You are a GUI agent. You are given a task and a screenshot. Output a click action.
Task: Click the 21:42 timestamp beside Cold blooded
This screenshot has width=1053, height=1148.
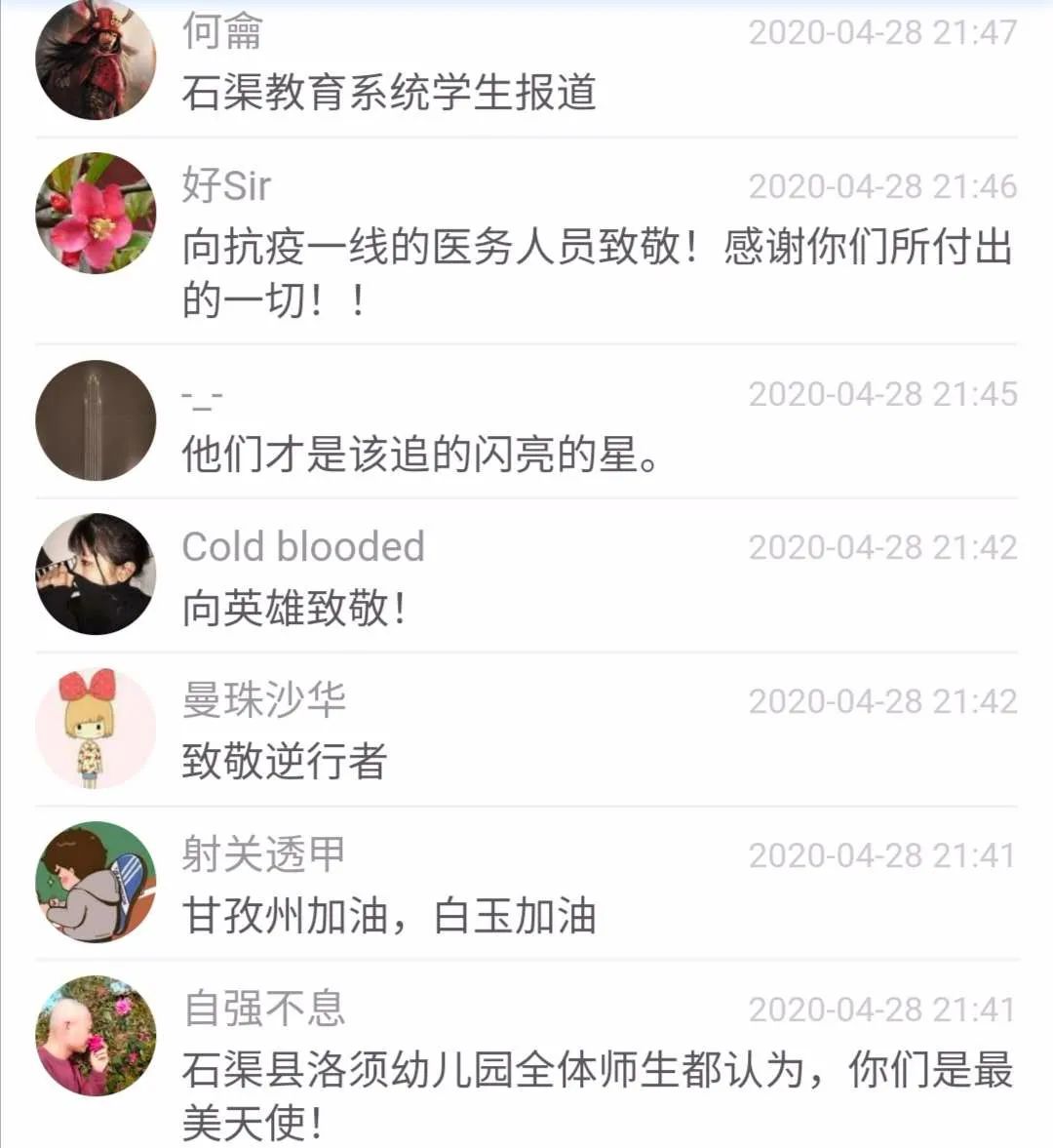883,546
